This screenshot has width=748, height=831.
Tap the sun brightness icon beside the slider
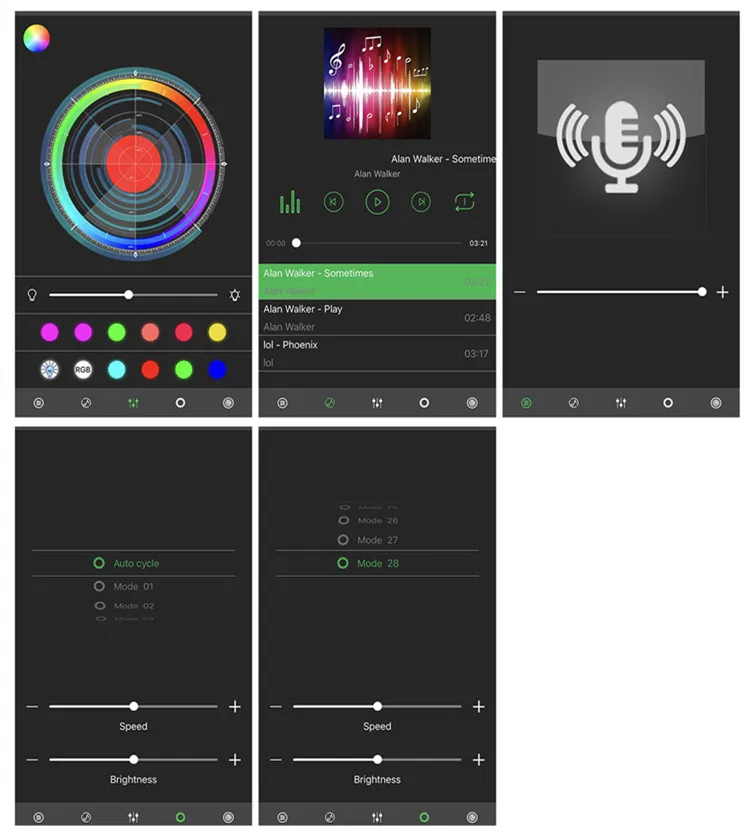tap(234, 294)
